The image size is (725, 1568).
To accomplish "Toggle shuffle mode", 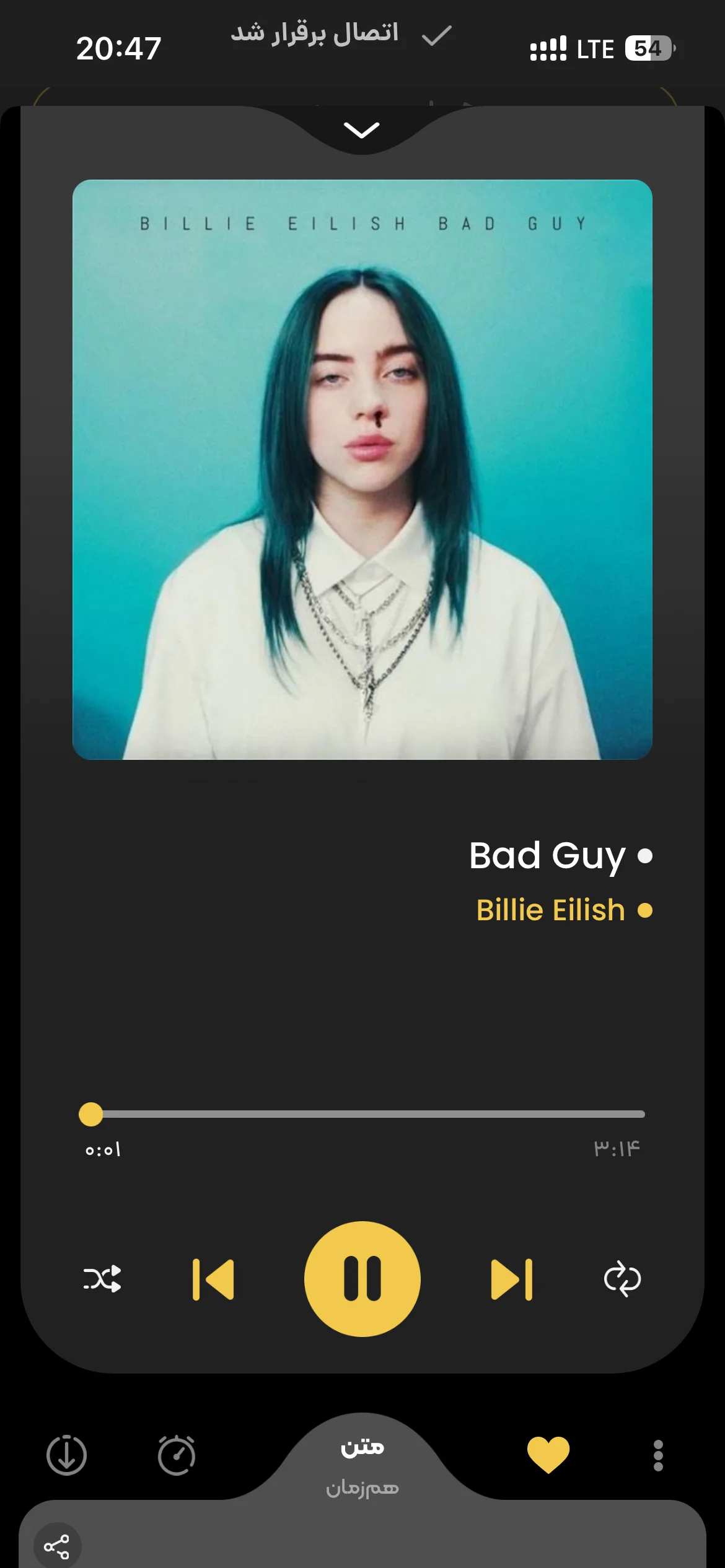I will [x=102, y=1279].
